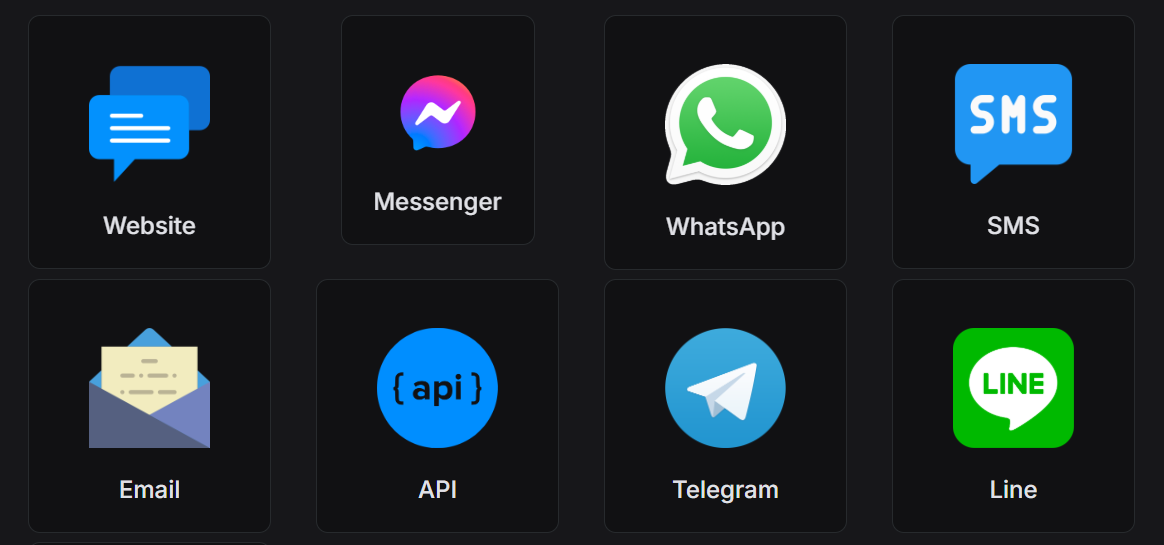Choose the Messenger channel card
Image resolution: width=1164 pixels, height=545 pixels.
[x=437, y=130]
